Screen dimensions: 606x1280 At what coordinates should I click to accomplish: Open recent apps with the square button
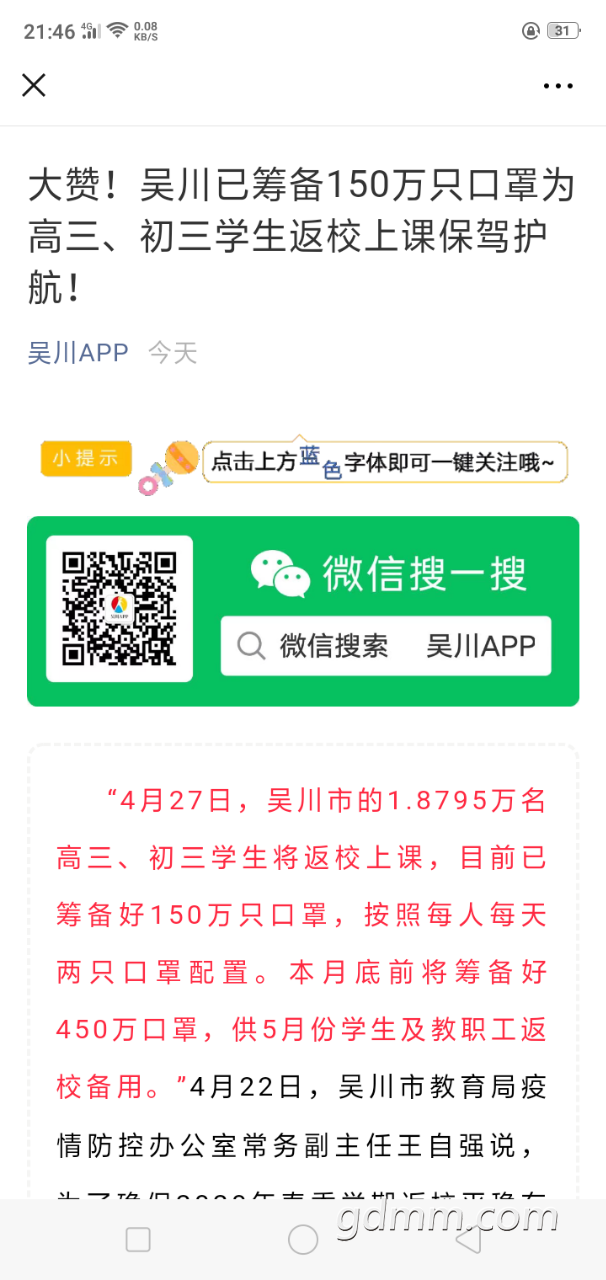tap(138, 1240)
